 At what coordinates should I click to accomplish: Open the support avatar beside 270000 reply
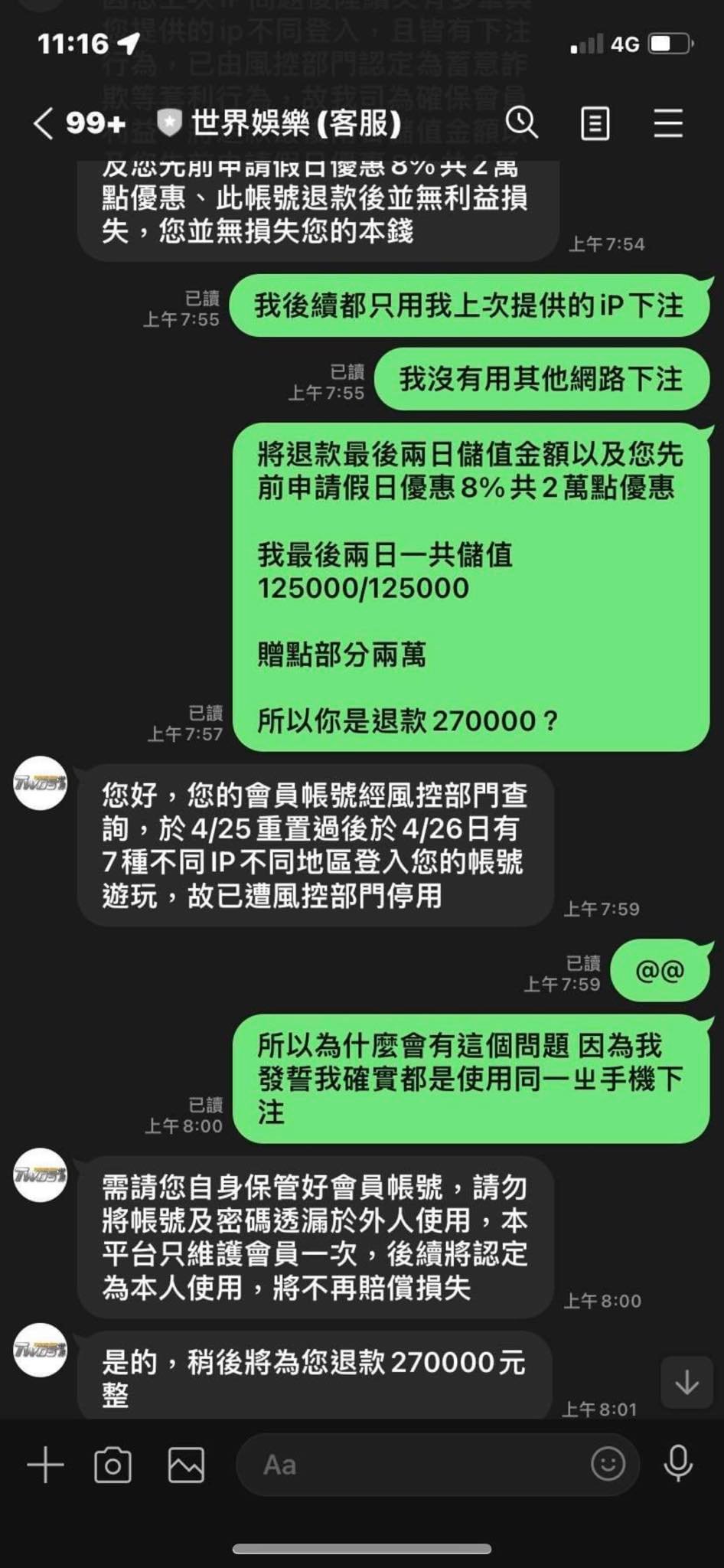pyautogui.click(x=41, y=1351)
